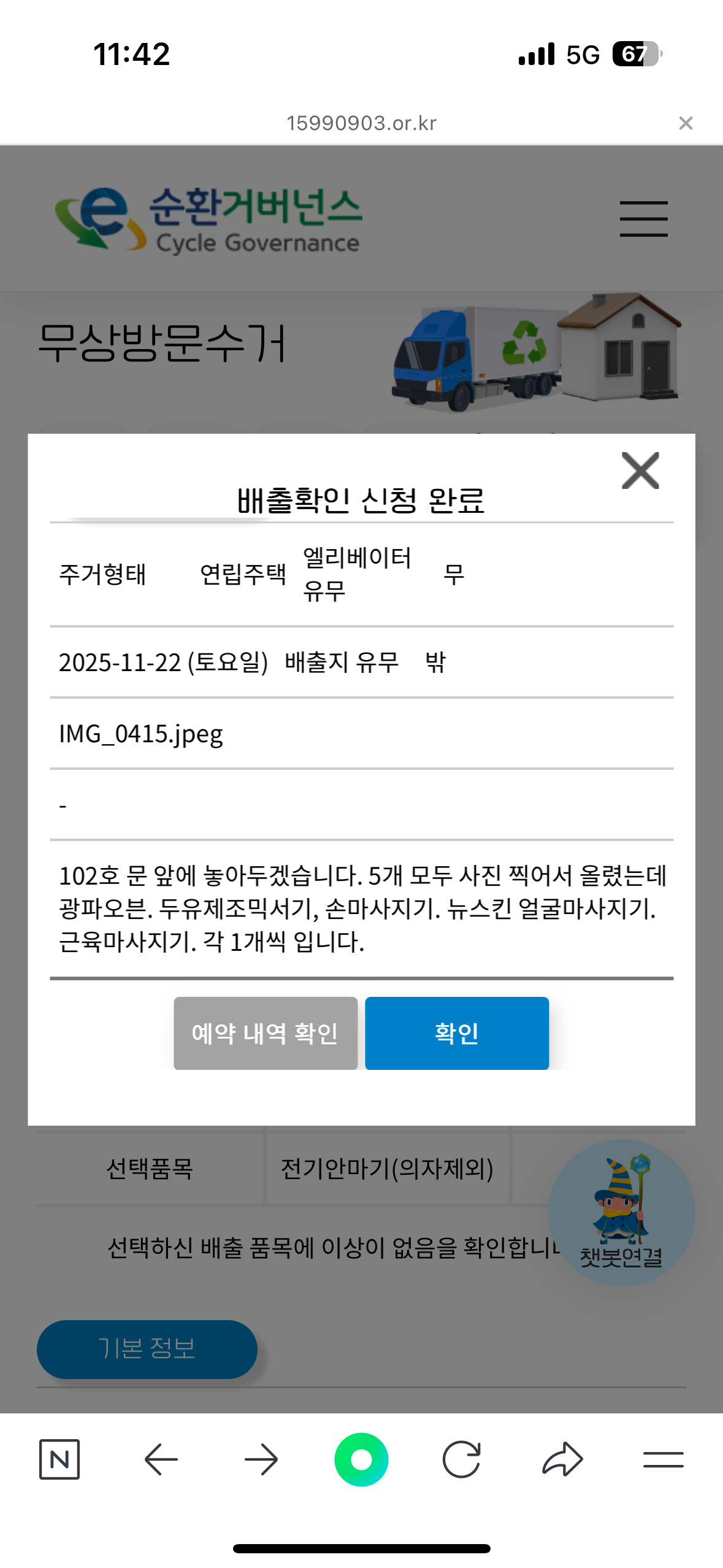Screen dimensions: 723x1568
Task: Go forward with the browser forward arrow
Action: pyautogui.click(x=261, y=1459)
